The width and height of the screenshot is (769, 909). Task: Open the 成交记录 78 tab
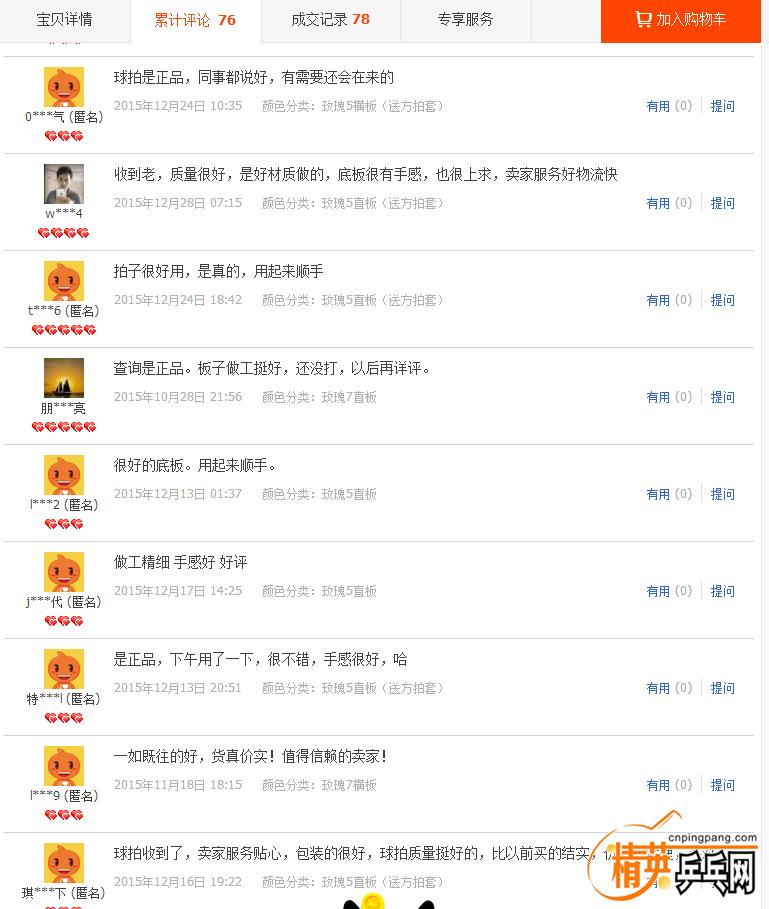point(330,20)
